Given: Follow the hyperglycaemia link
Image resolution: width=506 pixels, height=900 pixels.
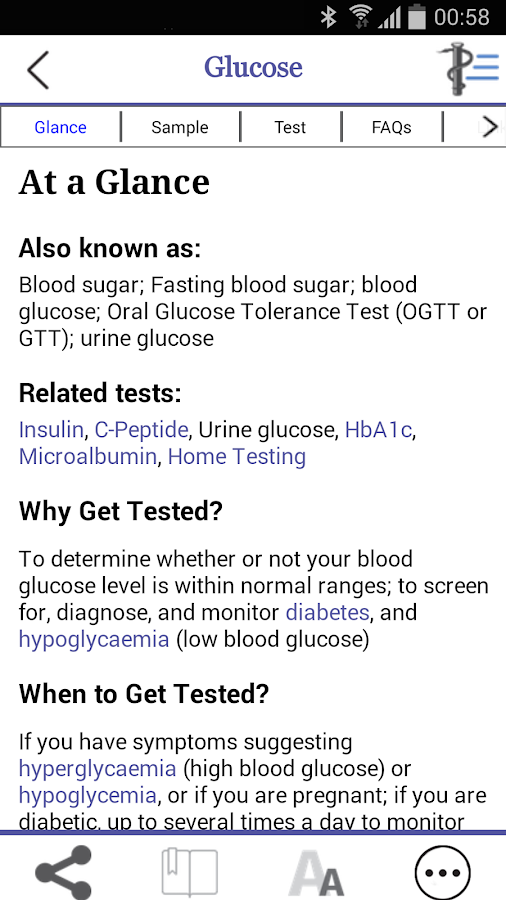Looking at the screenshot, I should (98, 769).
